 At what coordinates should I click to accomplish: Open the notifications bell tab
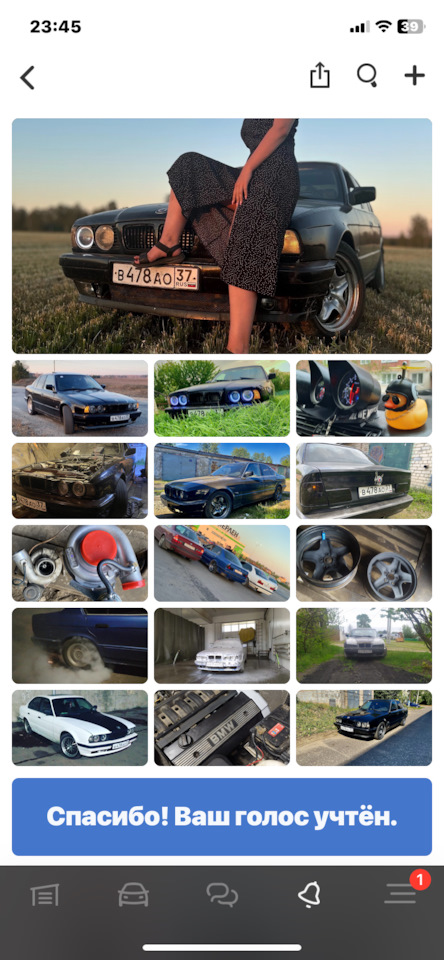[310, 895]
